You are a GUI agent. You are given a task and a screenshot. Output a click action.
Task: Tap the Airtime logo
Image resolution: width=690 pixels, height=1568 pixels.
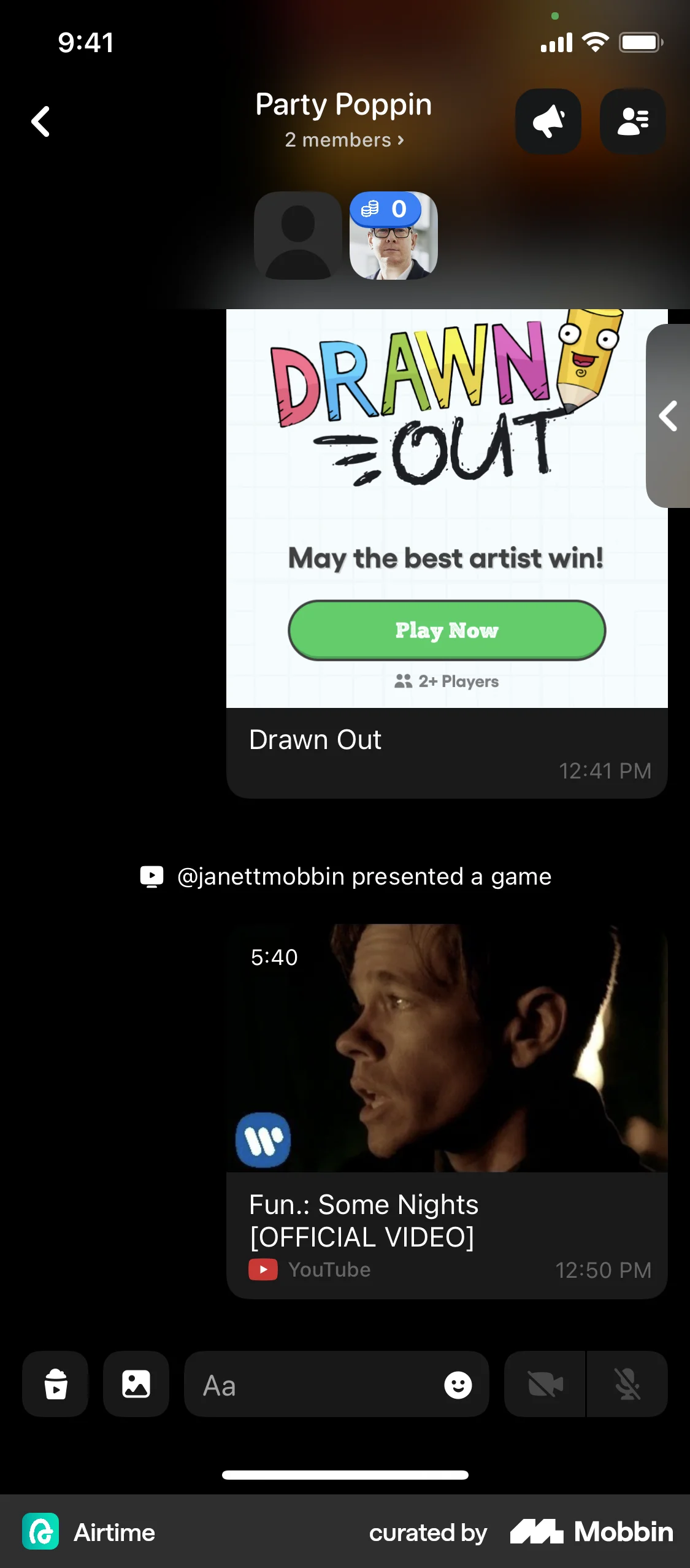(x=40, y=1532)
